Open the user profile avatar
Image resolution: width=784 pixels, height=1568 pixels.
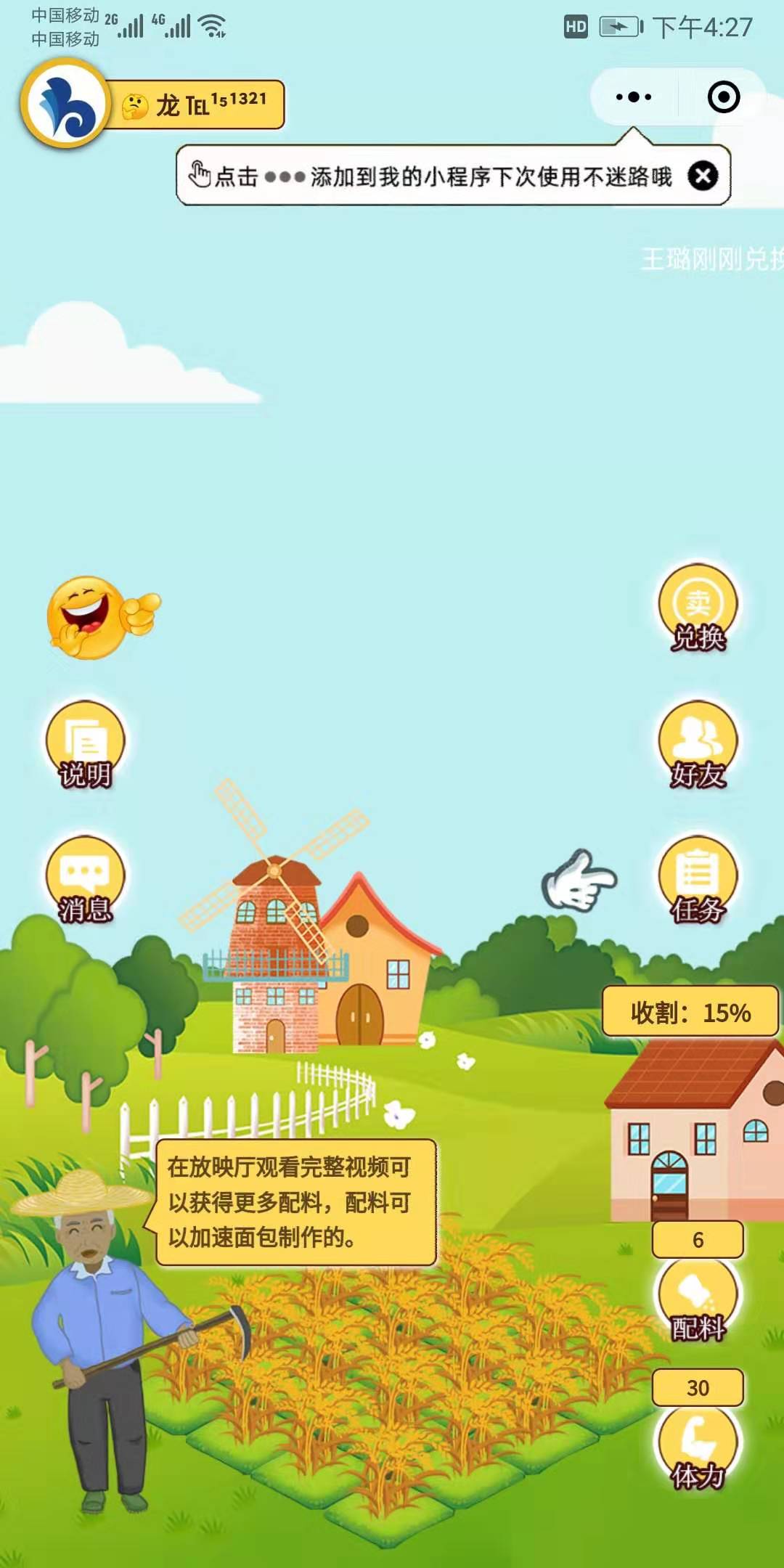[66, 104]
